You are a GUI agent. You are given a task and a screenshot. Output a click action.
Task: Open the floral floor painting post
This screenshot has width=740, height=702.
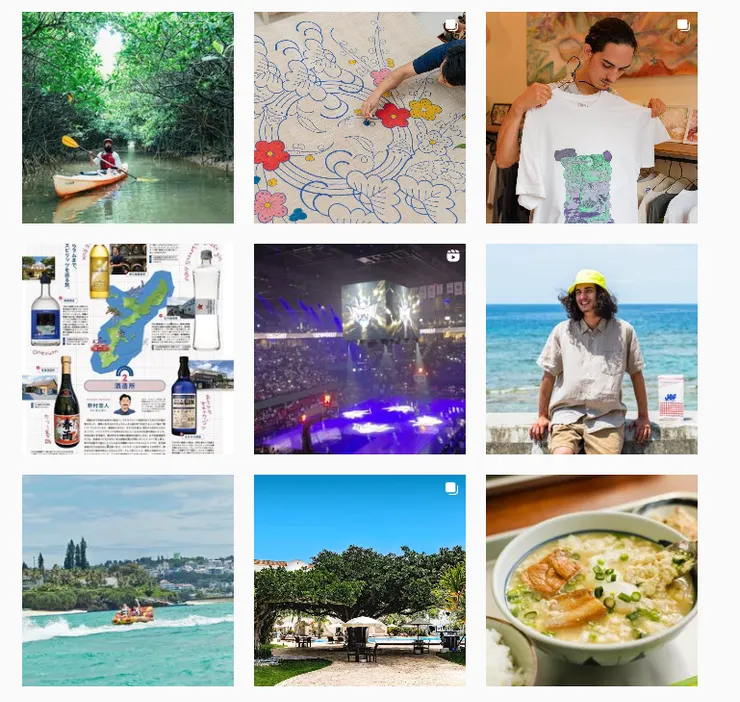(x=359, y=117)
